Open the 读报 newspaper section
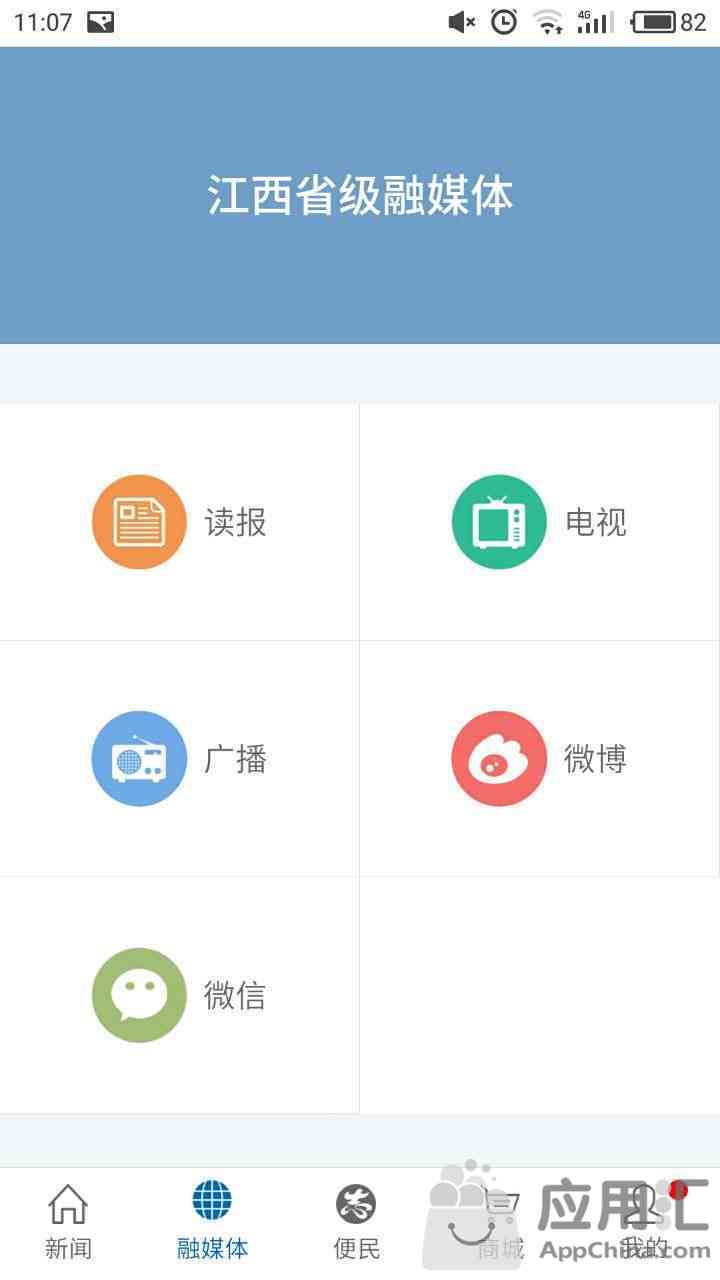This screenshot has height=1280, width=720. [x=179, y=522]
